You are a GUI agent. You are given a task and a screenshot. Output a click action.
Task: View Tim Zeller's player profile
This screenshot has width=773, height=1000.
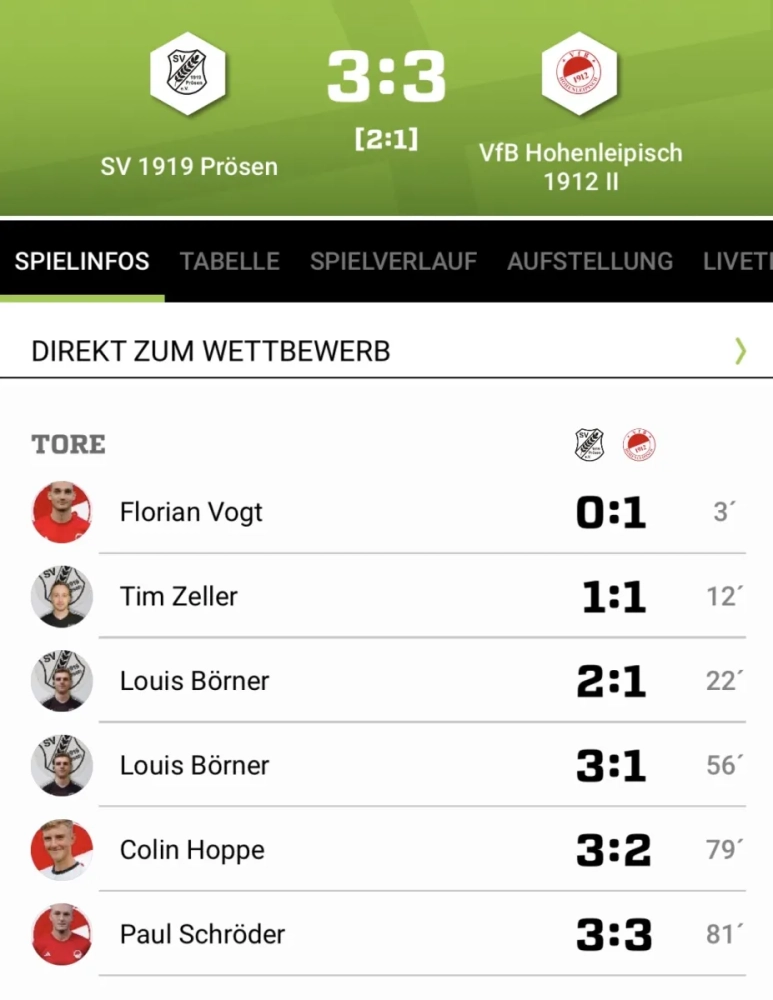178,597
